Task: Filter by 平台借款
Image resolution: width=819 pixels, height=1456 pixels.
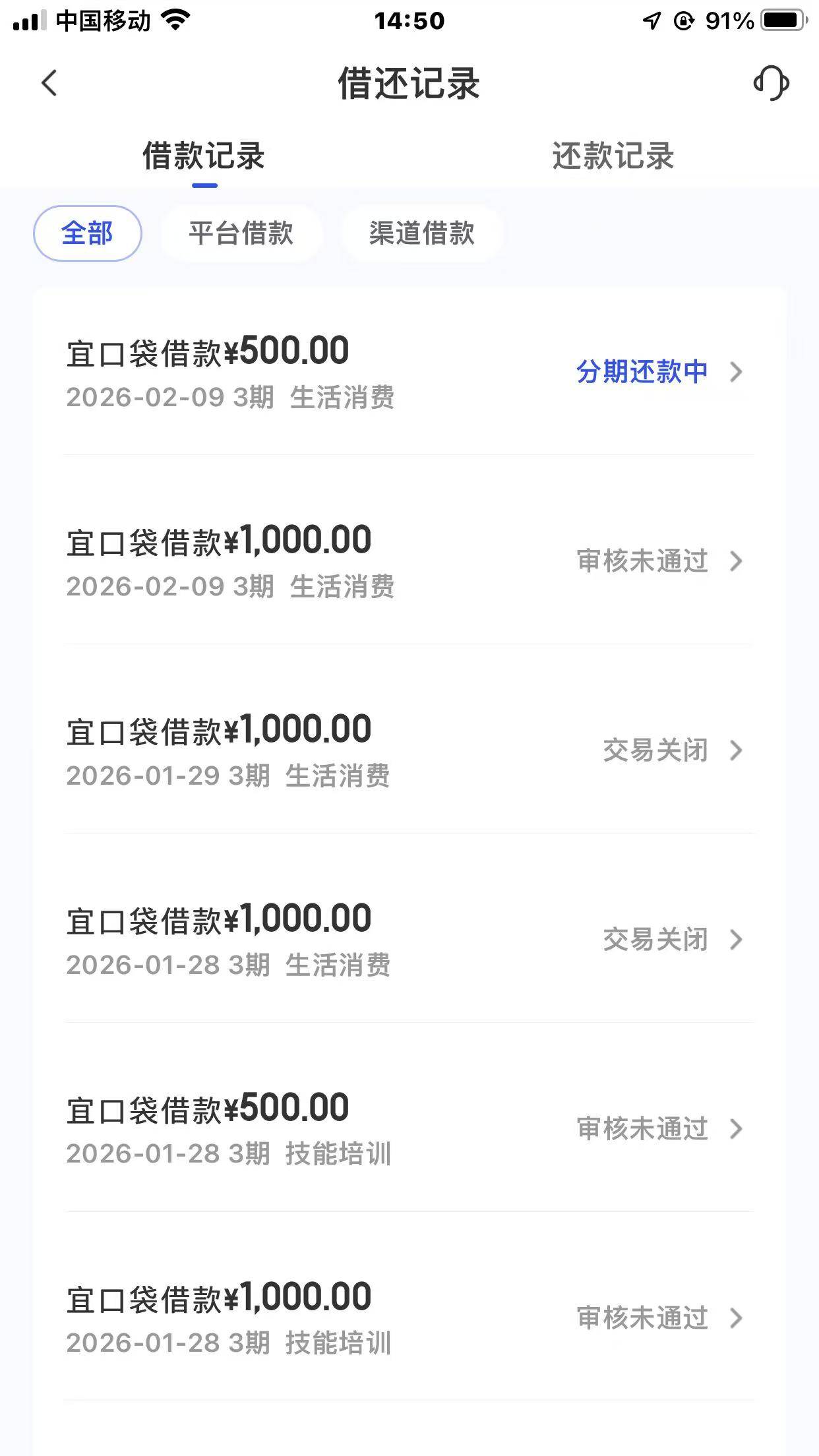Action: pos(241,233)
